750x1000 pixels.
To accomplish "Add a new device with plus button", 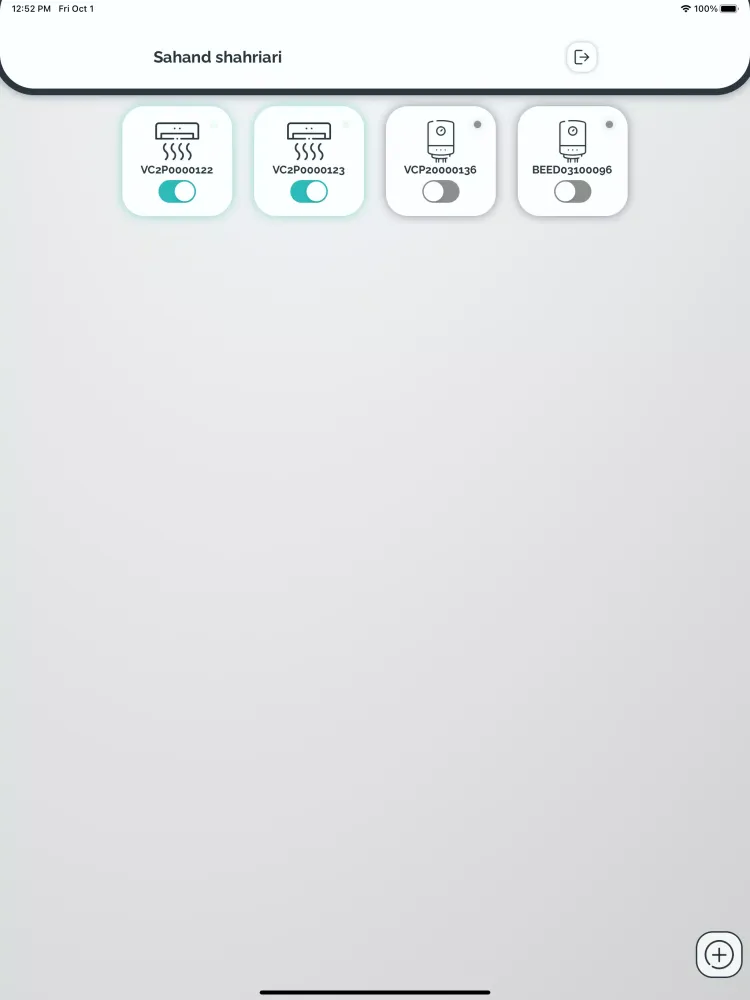I will coord(719,953).
